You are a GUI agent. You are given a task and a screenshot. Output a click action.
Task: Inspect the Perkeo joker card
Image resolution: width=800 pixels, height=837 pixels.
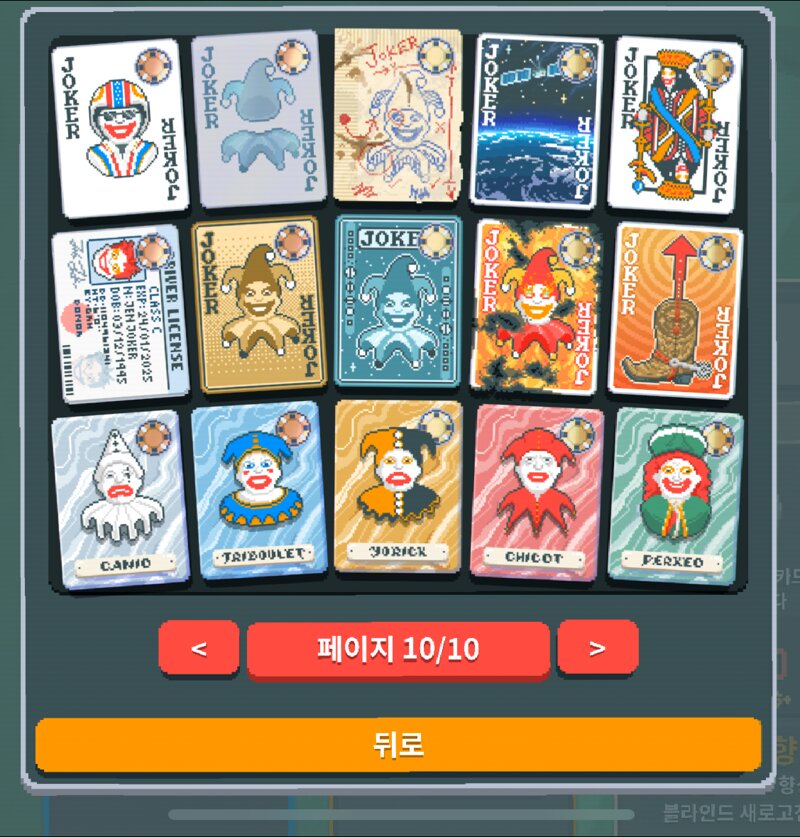(675, 496)
